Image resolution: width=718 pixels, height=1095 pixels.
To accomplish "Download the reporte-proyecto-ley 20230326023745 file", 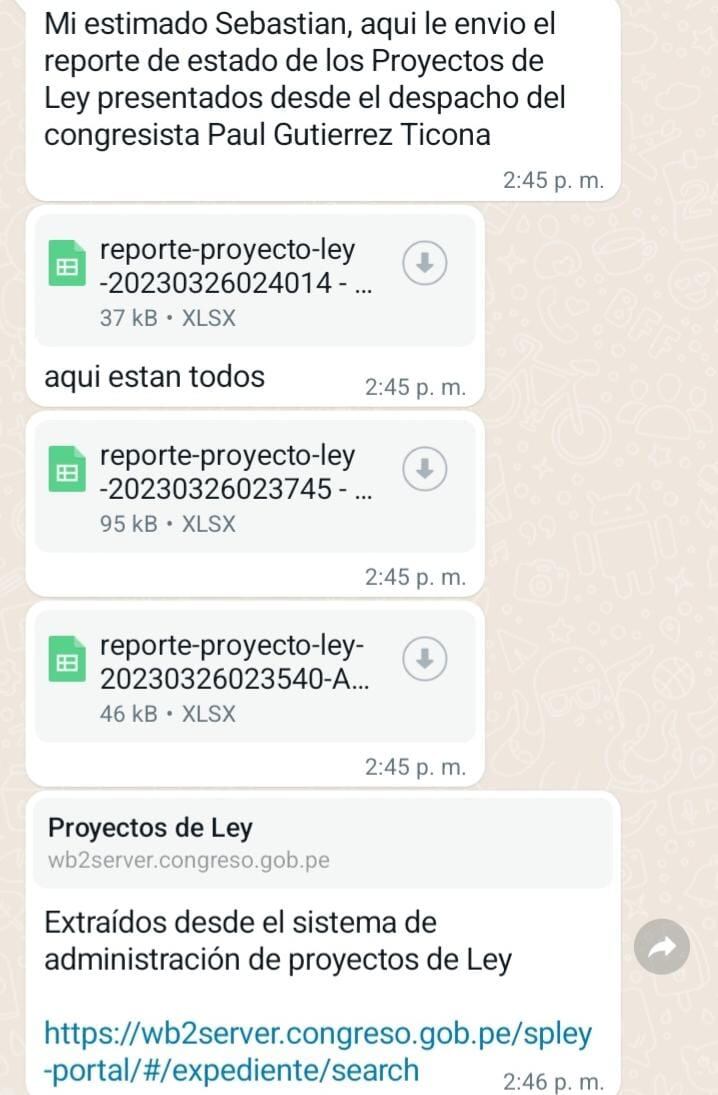I will [424, 467].
